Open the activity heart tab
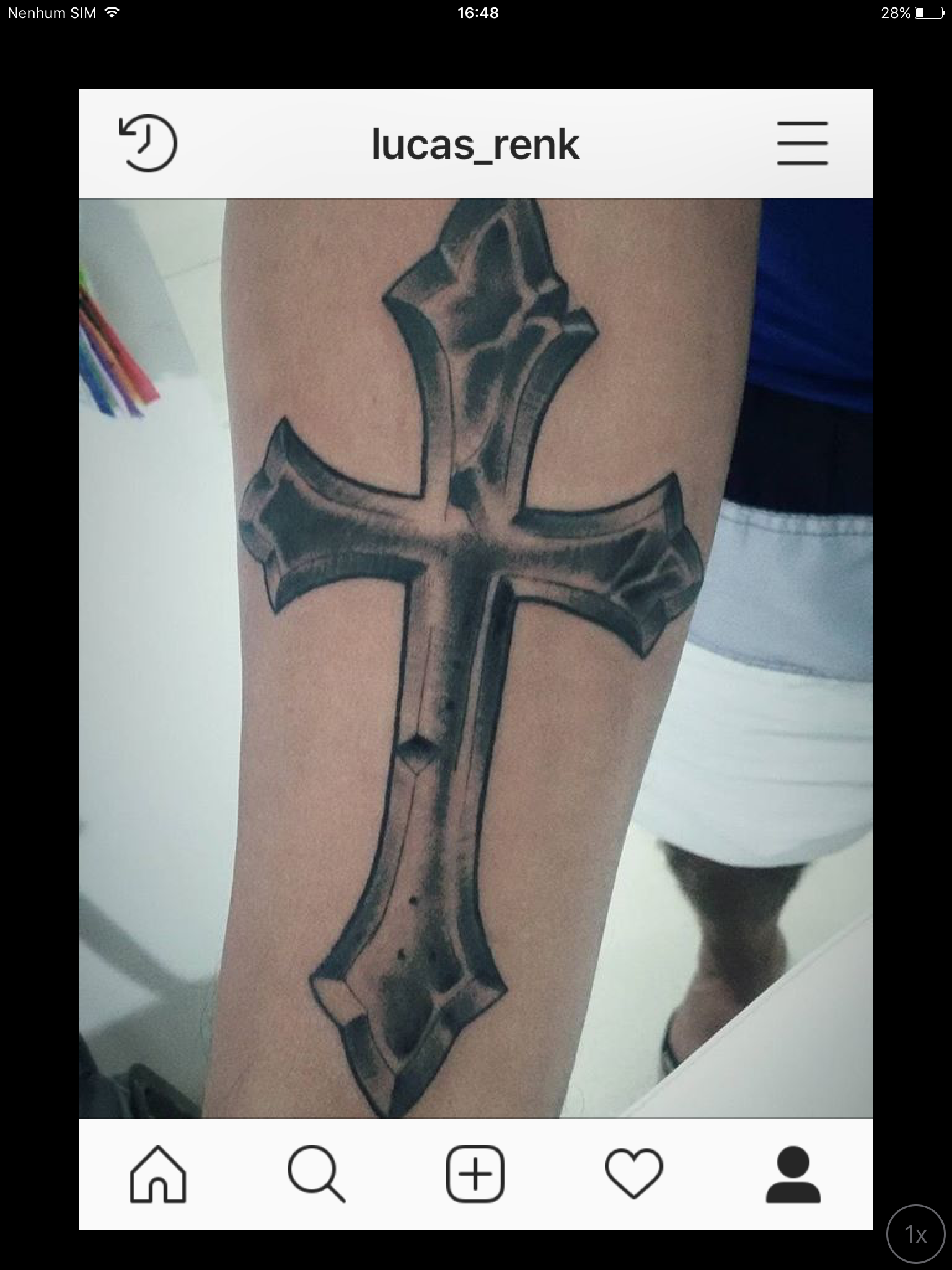952x1270 pixels. (633, 1175)
